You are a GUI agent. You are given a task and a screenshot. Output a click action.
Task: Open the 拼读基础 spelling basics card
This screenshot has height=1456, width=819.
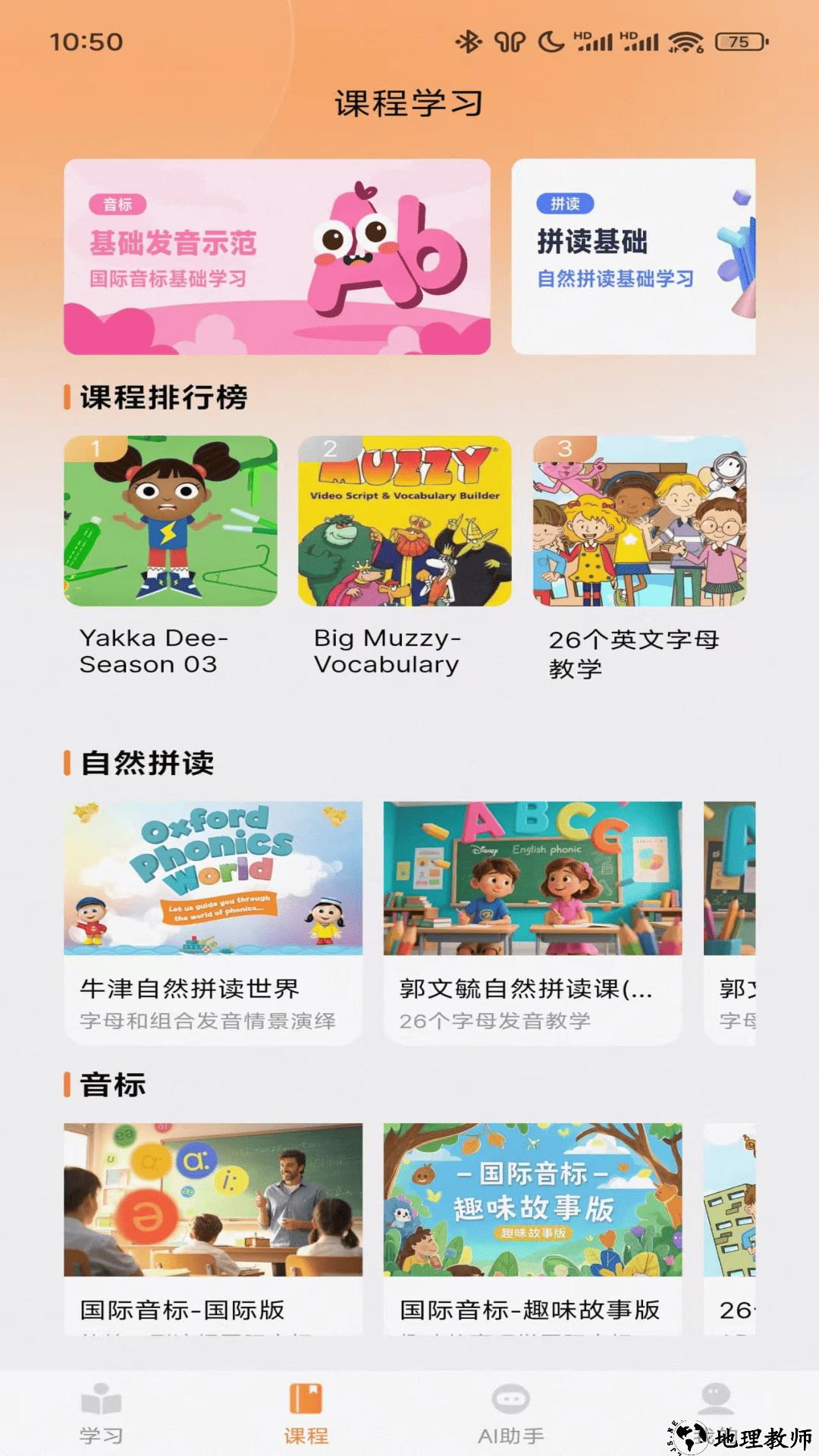(x=633, y=256)
